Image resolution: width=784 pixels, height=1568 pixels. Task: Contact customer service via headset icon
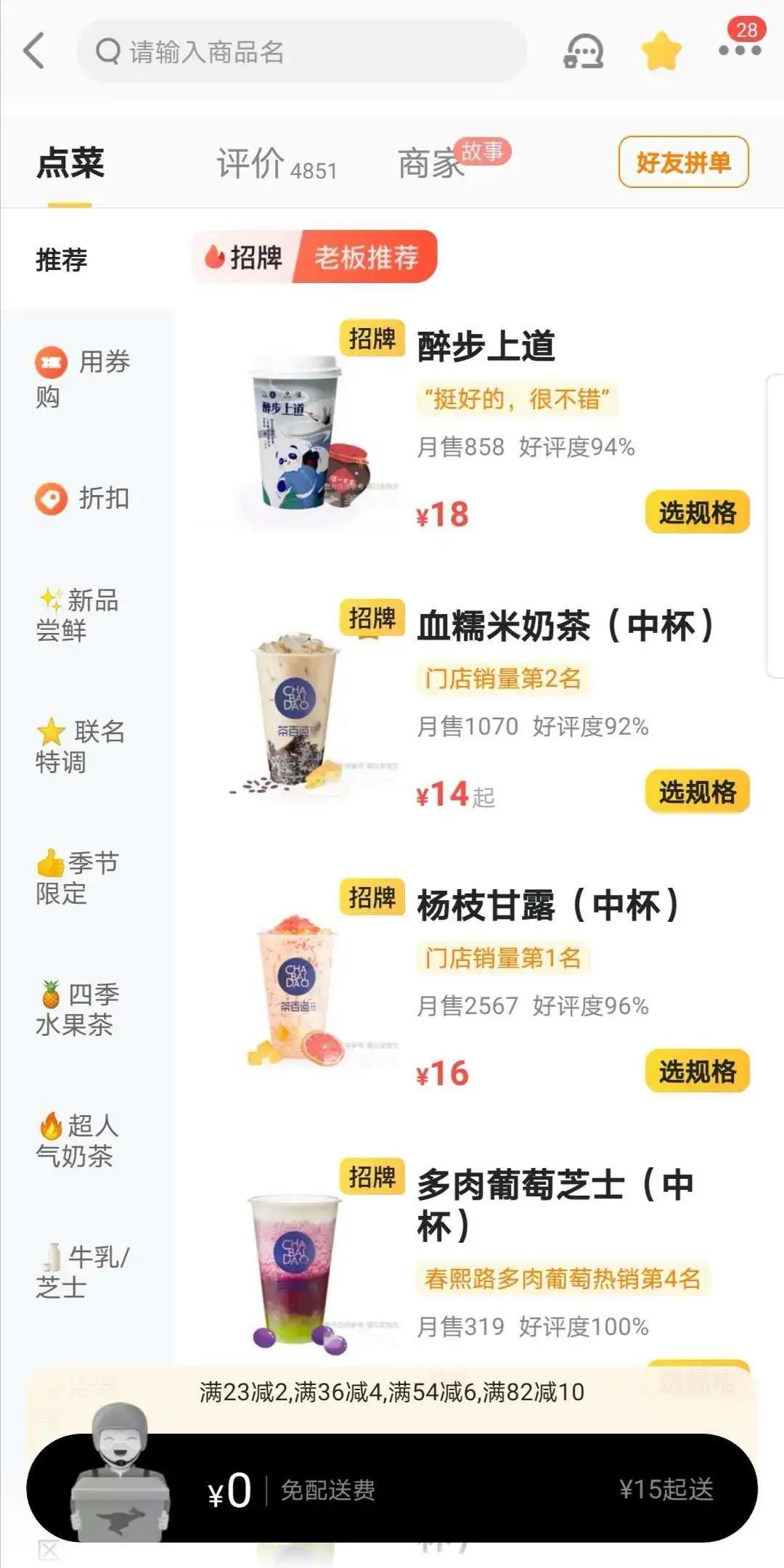[x=583, y=51]
